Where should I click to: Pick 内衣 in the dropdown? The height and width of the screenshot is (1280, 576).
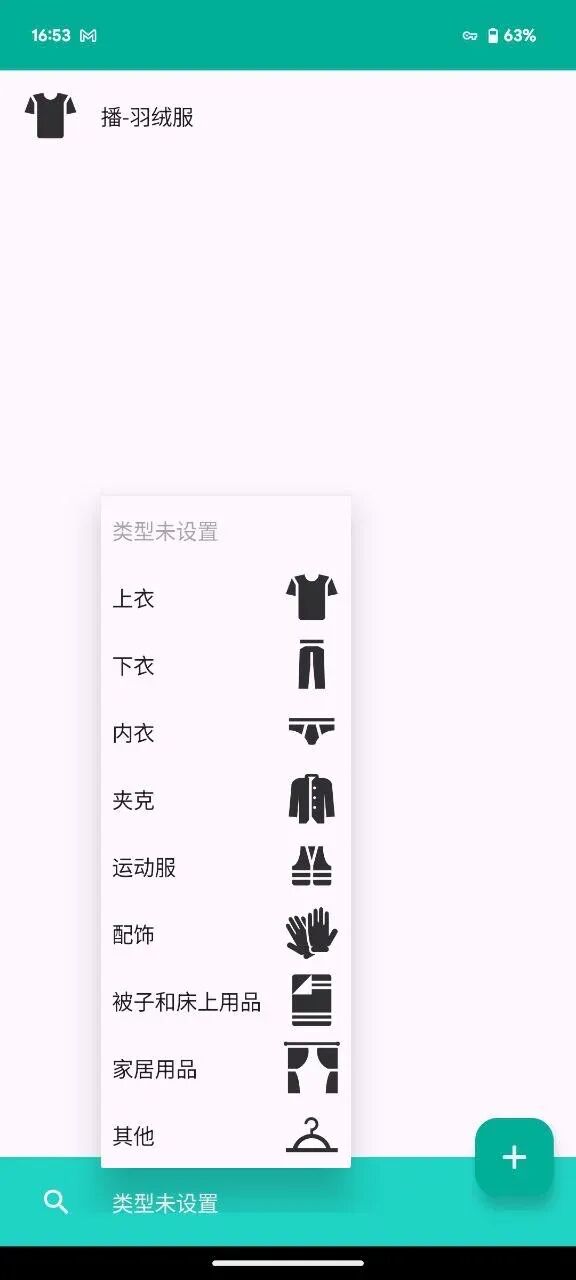226,733
